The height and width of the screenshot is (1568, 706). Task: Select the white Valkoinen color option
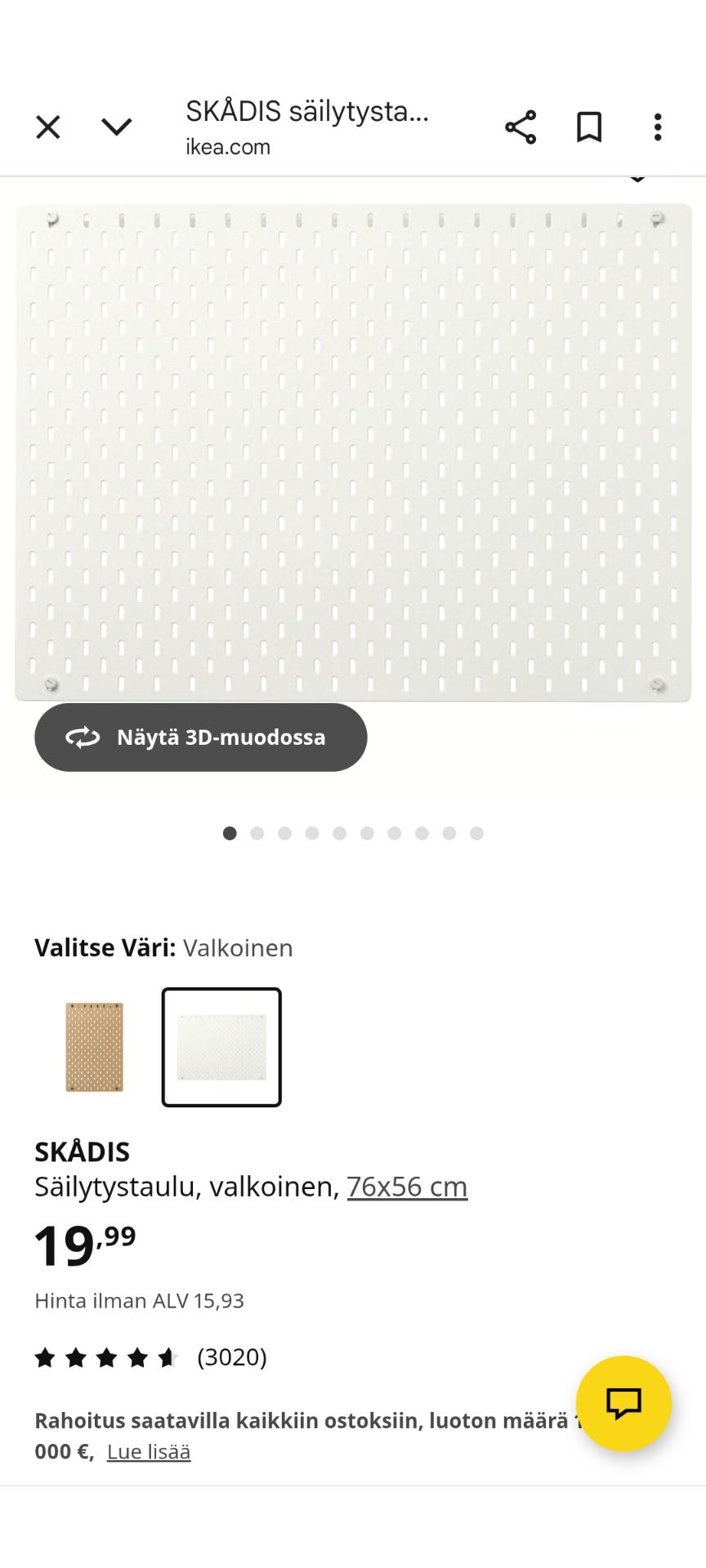221,1047
